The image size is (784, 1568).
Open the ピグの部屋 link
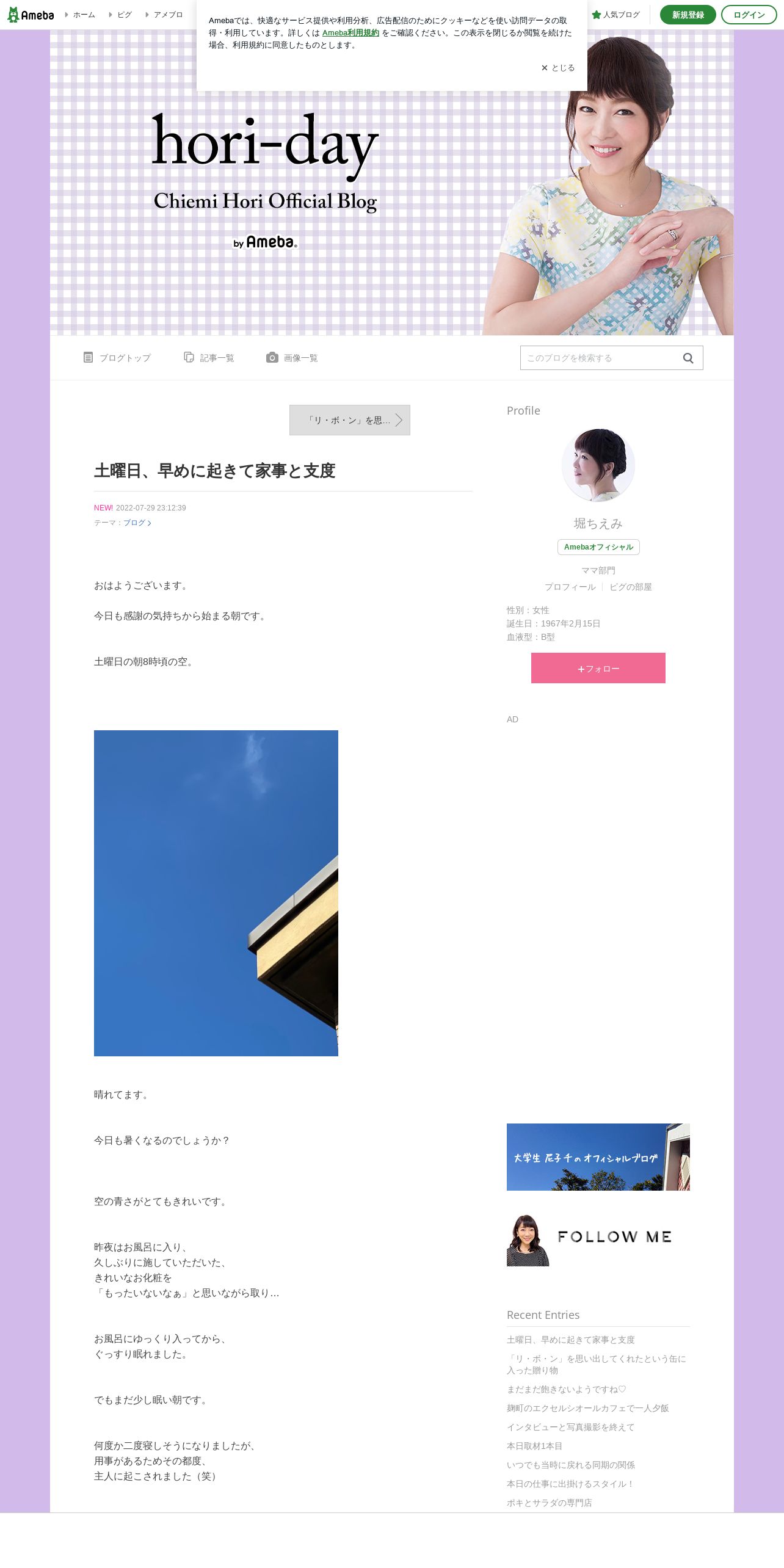[x=630, y=587]
